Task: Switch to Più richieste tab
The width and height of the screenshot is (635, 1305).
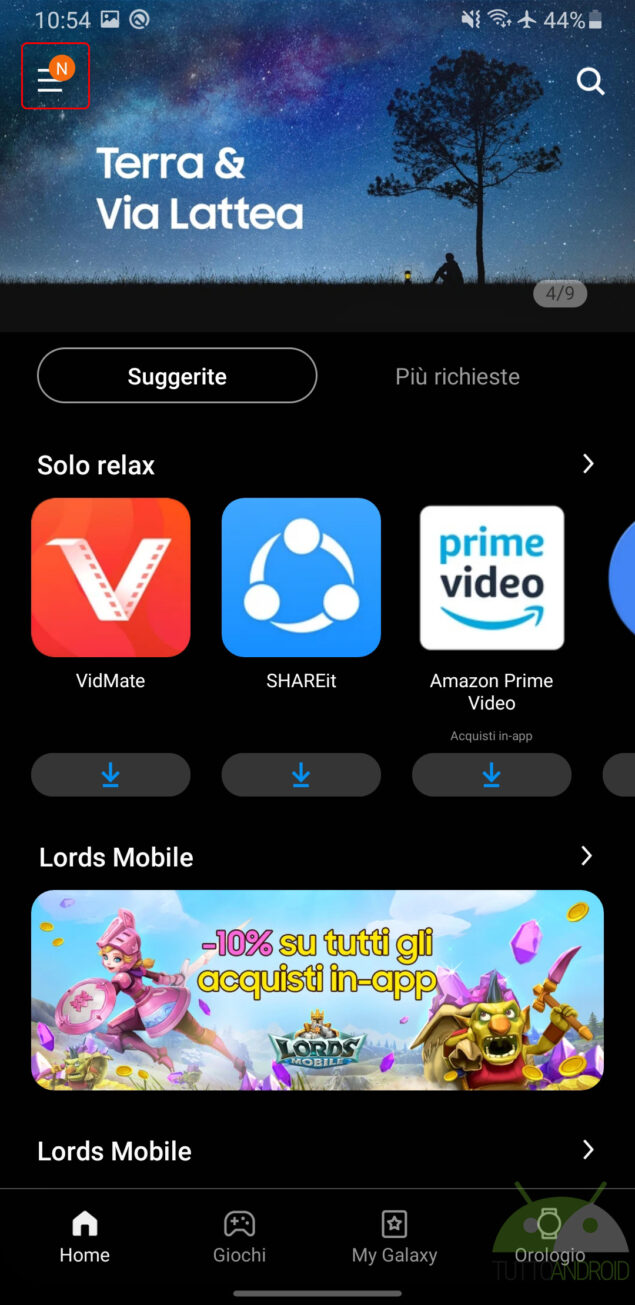Action: pos(457,376)
